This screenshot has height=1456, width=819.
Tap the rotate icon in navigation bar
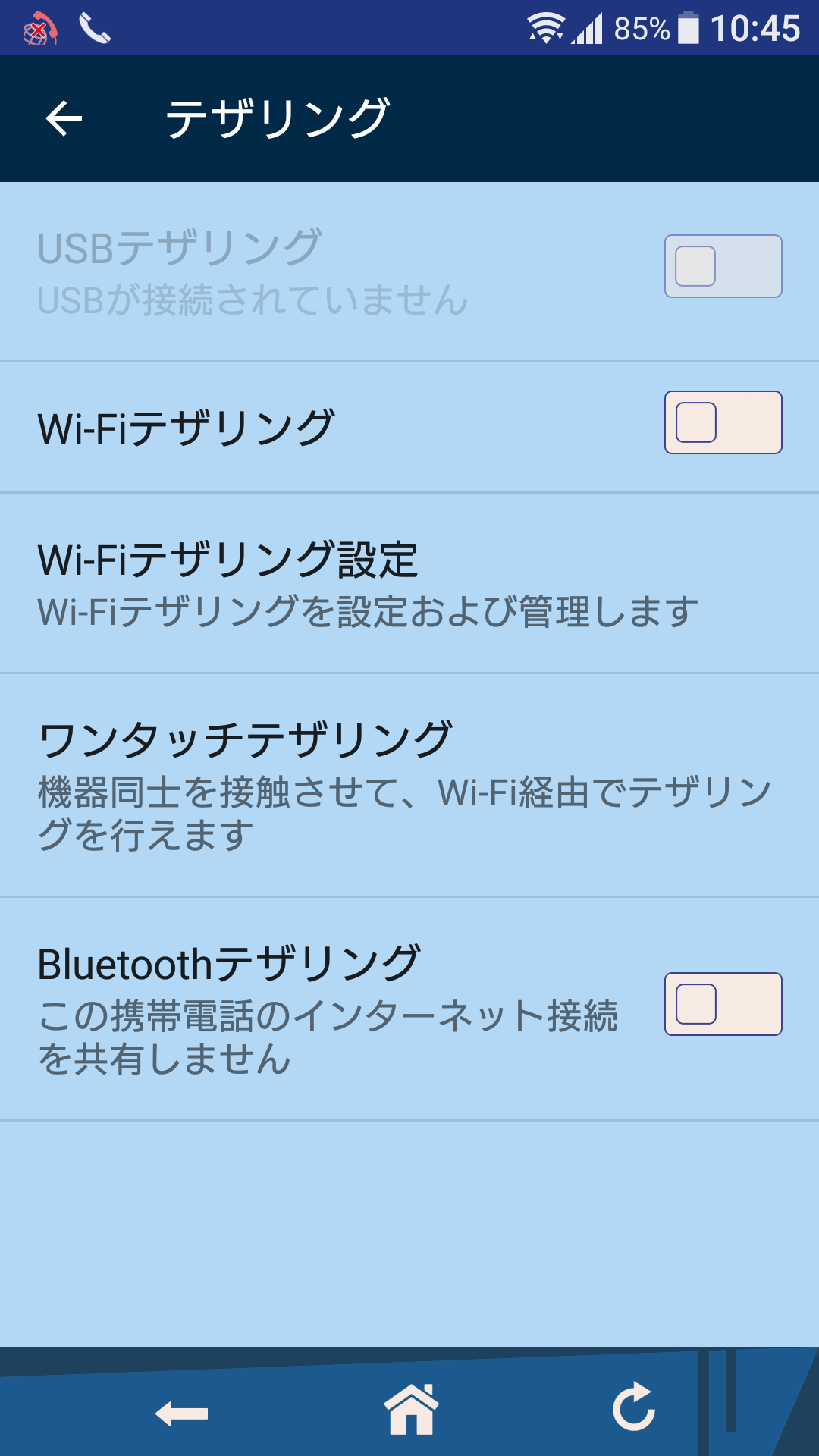(634, 1407)
